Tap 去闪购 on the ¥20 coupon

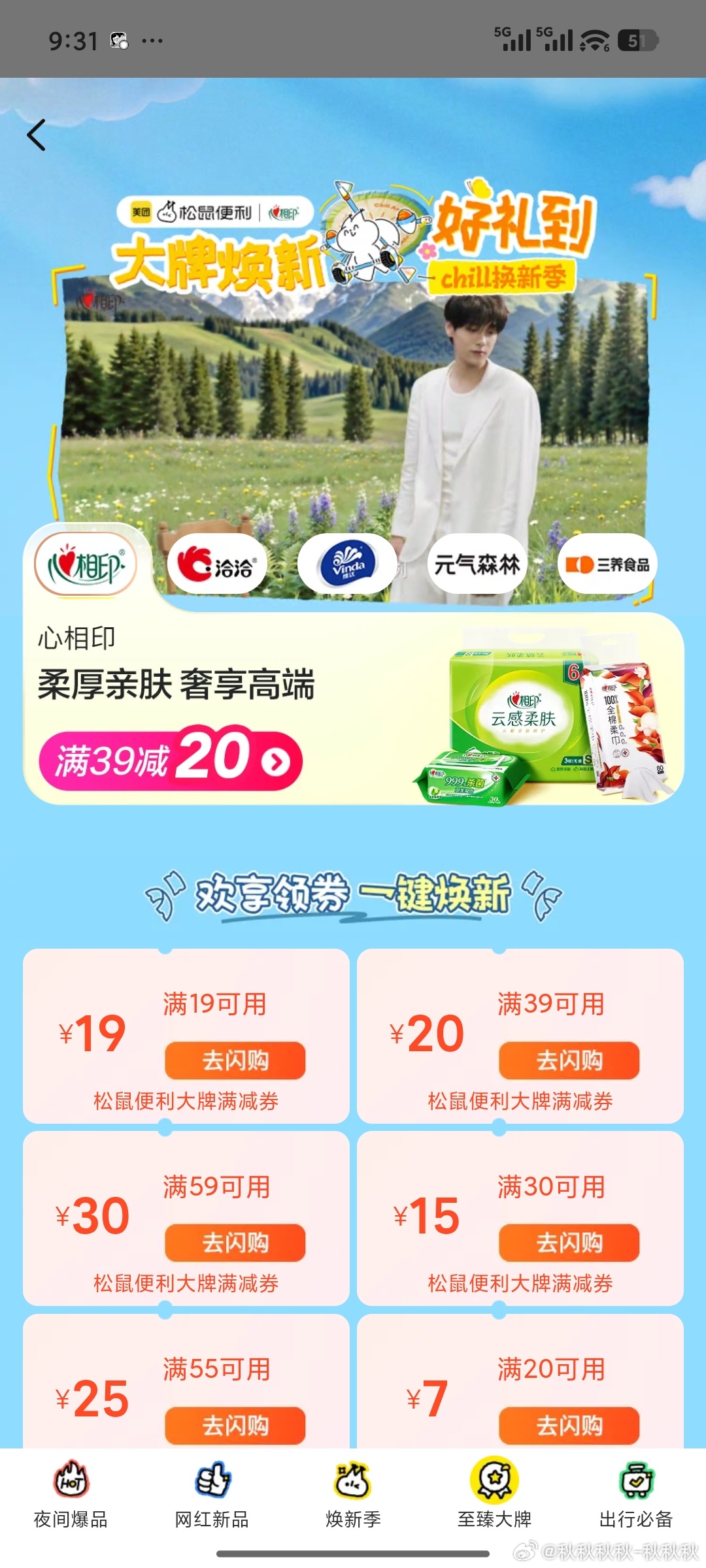tap(569, 1060)
